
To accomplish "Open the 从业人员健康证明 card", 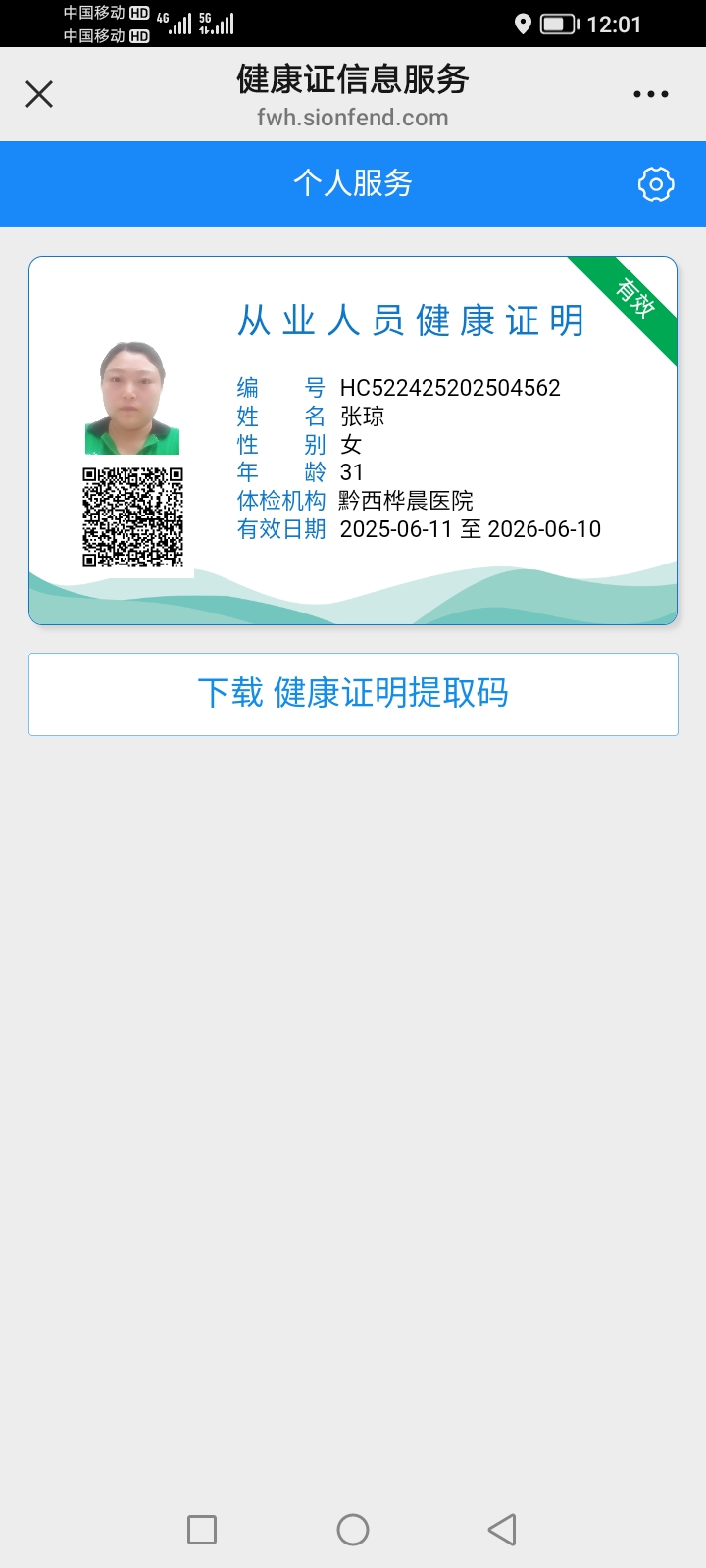I will click(x=353, y=440).
